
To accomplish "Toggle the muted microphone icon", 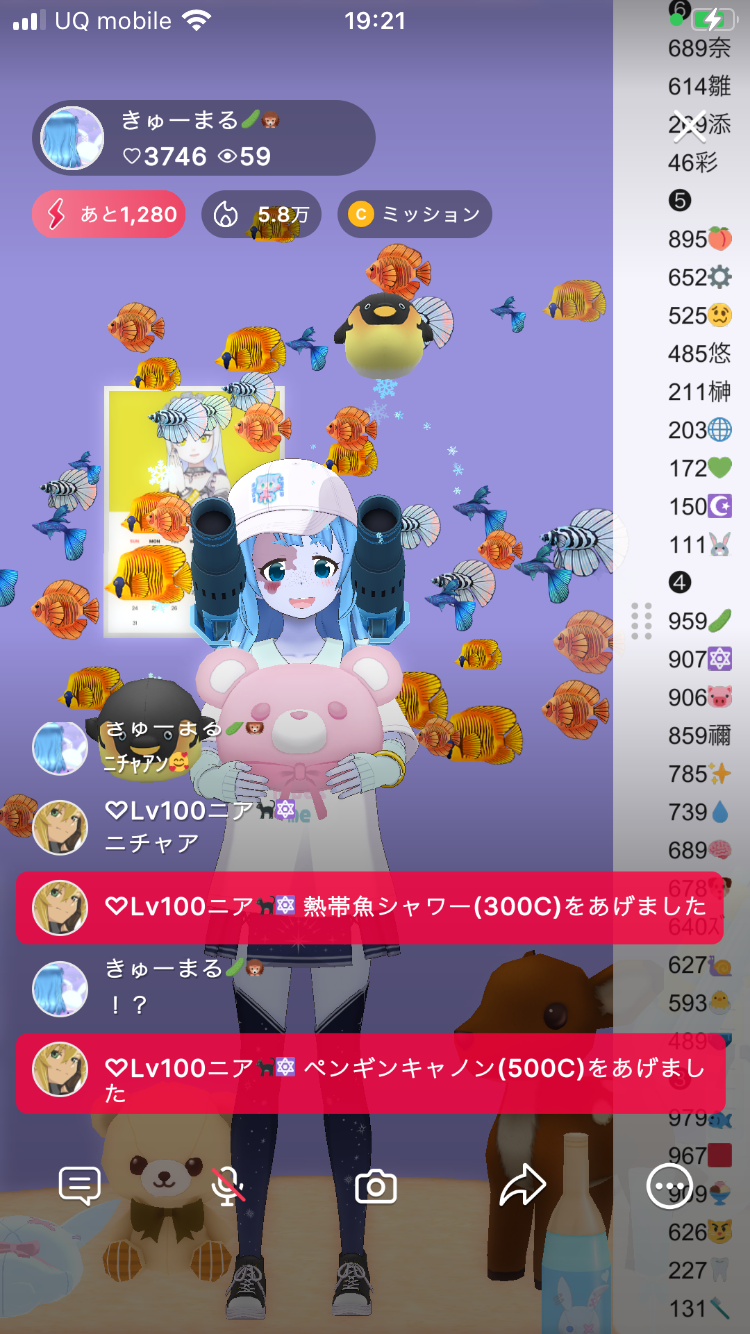I will point(229,1186).
